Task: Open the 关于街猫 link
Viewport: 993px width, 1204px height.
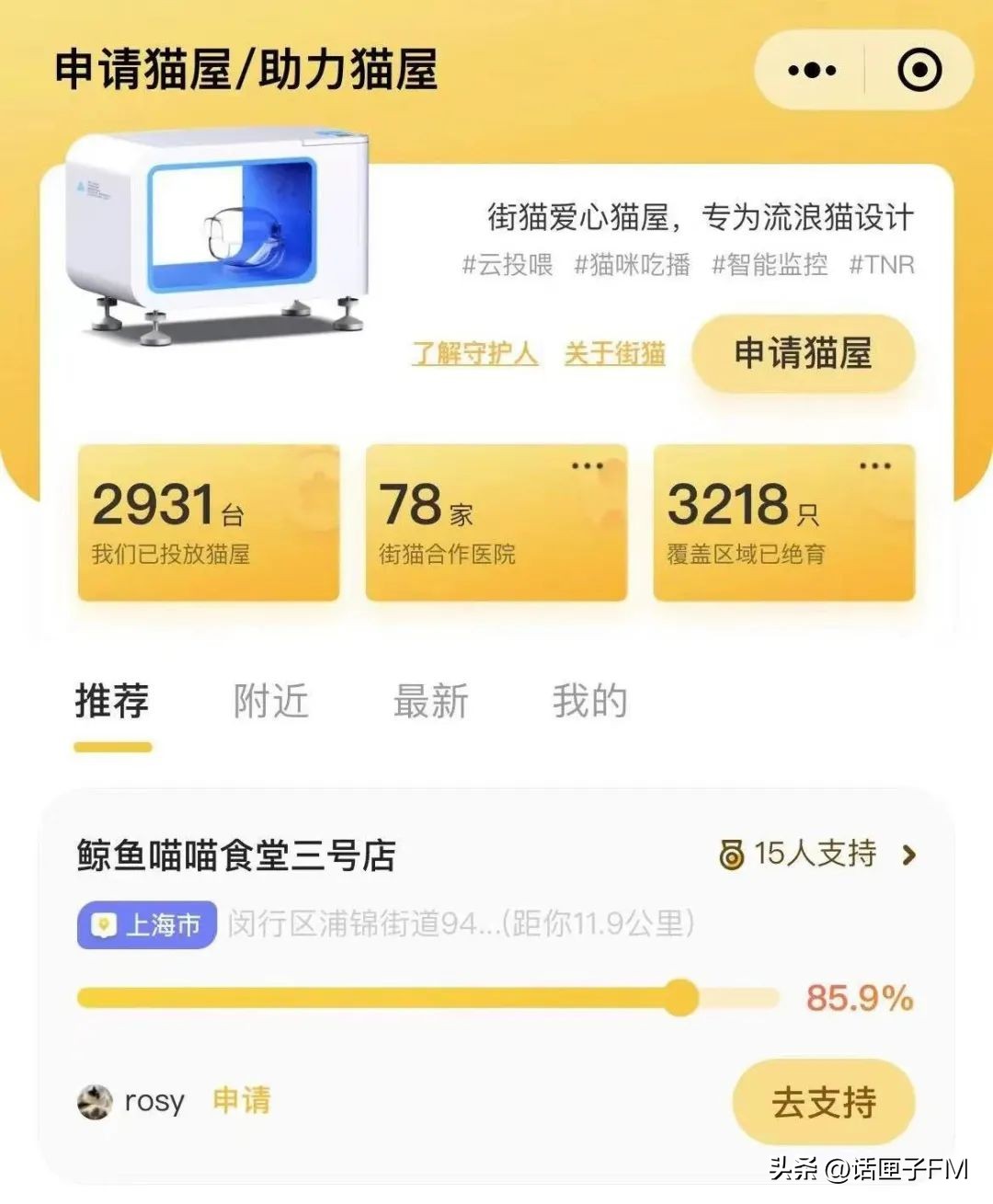Action: 614,353
